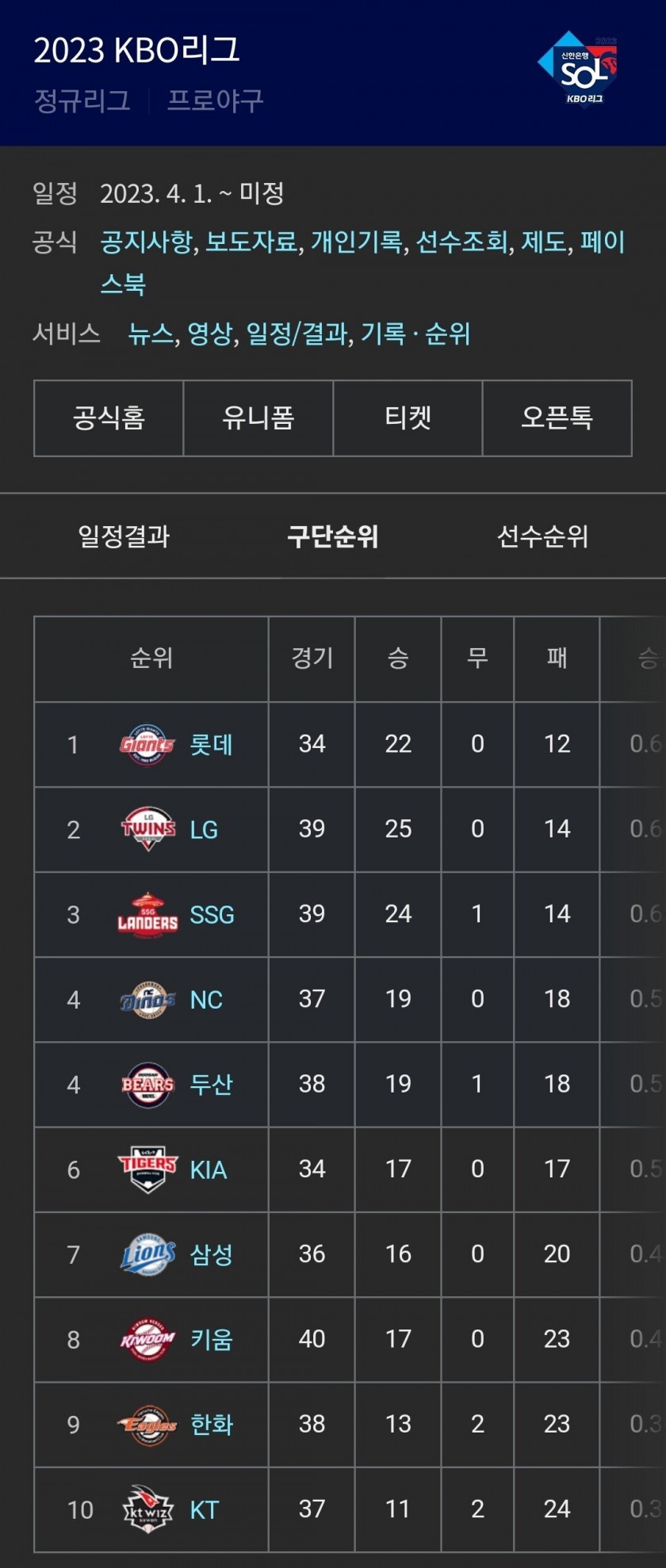Open the 롯데 team link
This screenshot has width=666, height=1568.
tap(211, 745)
